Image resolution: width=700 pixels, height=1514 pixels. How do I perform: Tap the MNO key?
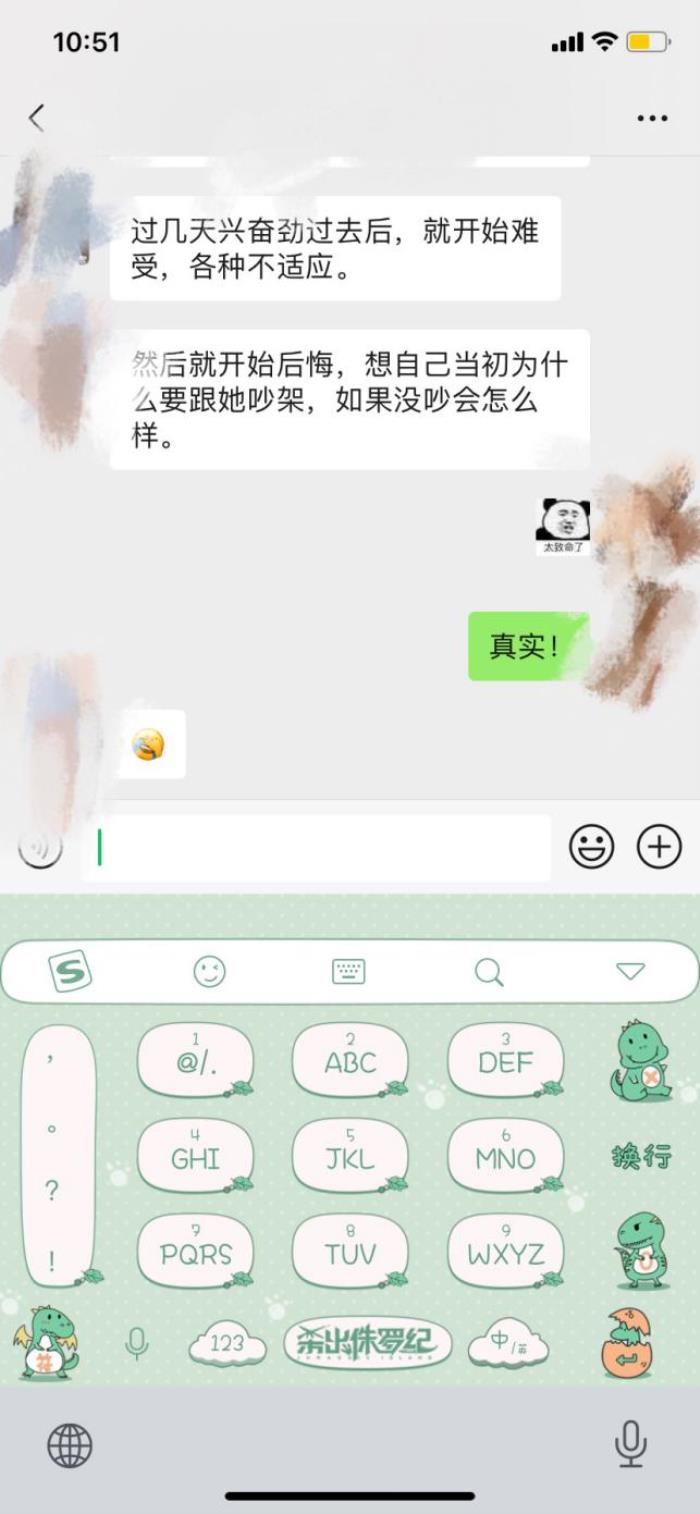505,1157
